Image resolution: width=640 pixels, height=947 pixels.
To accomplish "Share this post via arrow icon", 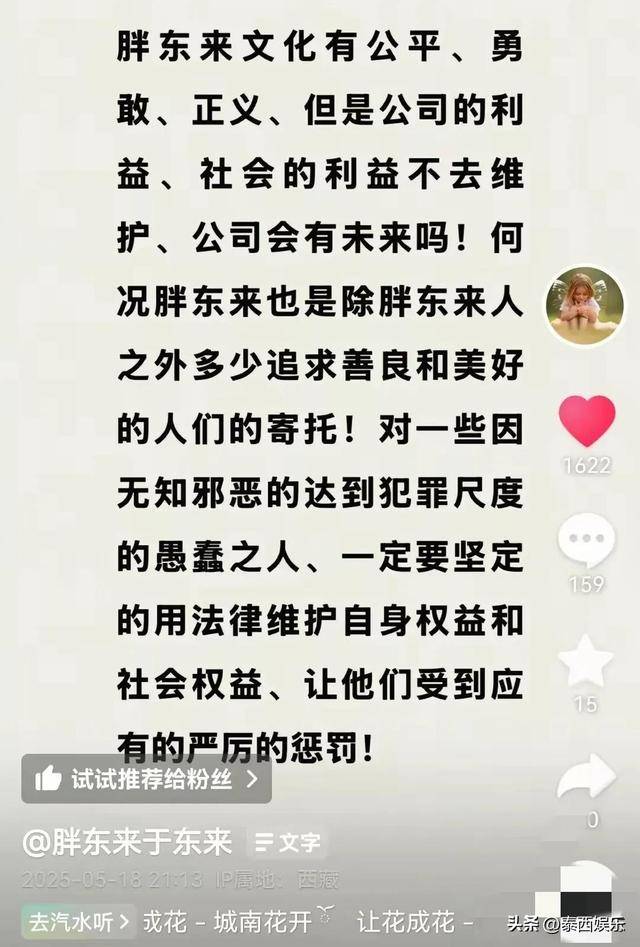I will (586, 777).
